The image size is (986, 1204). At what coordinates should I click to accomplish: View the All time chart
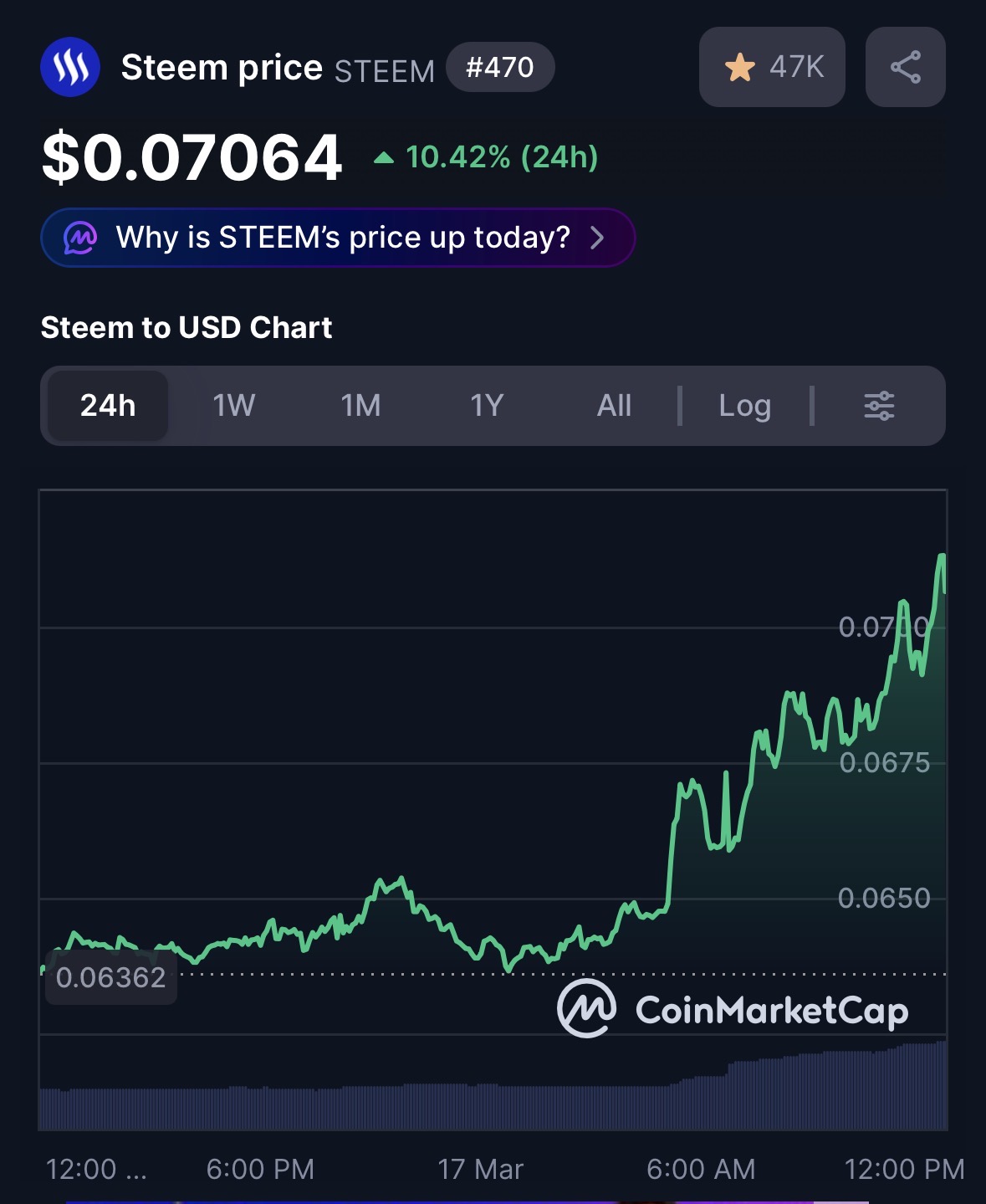click(x=614, y=406)
